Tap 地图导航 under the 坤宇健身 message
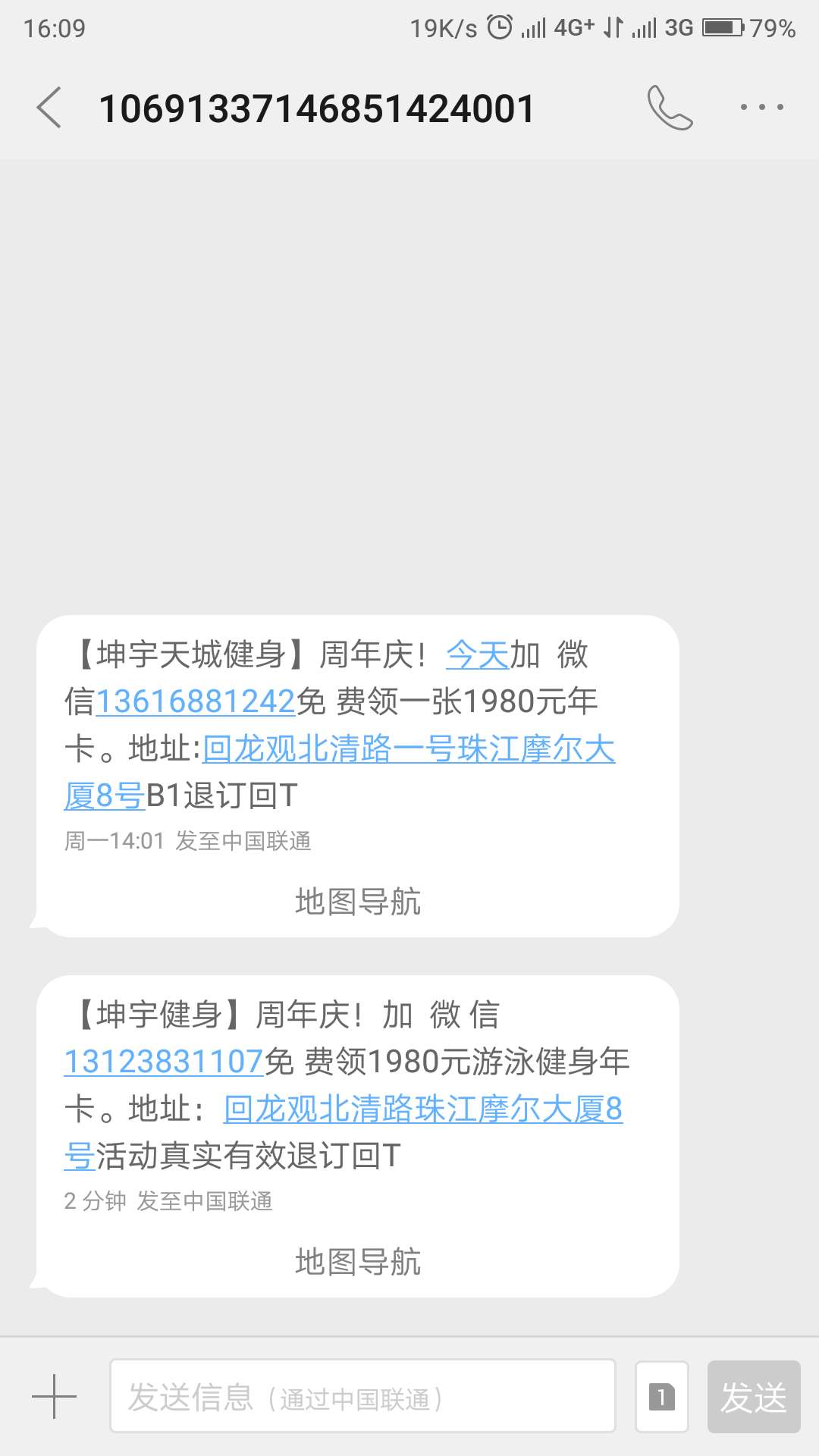 357,1262
